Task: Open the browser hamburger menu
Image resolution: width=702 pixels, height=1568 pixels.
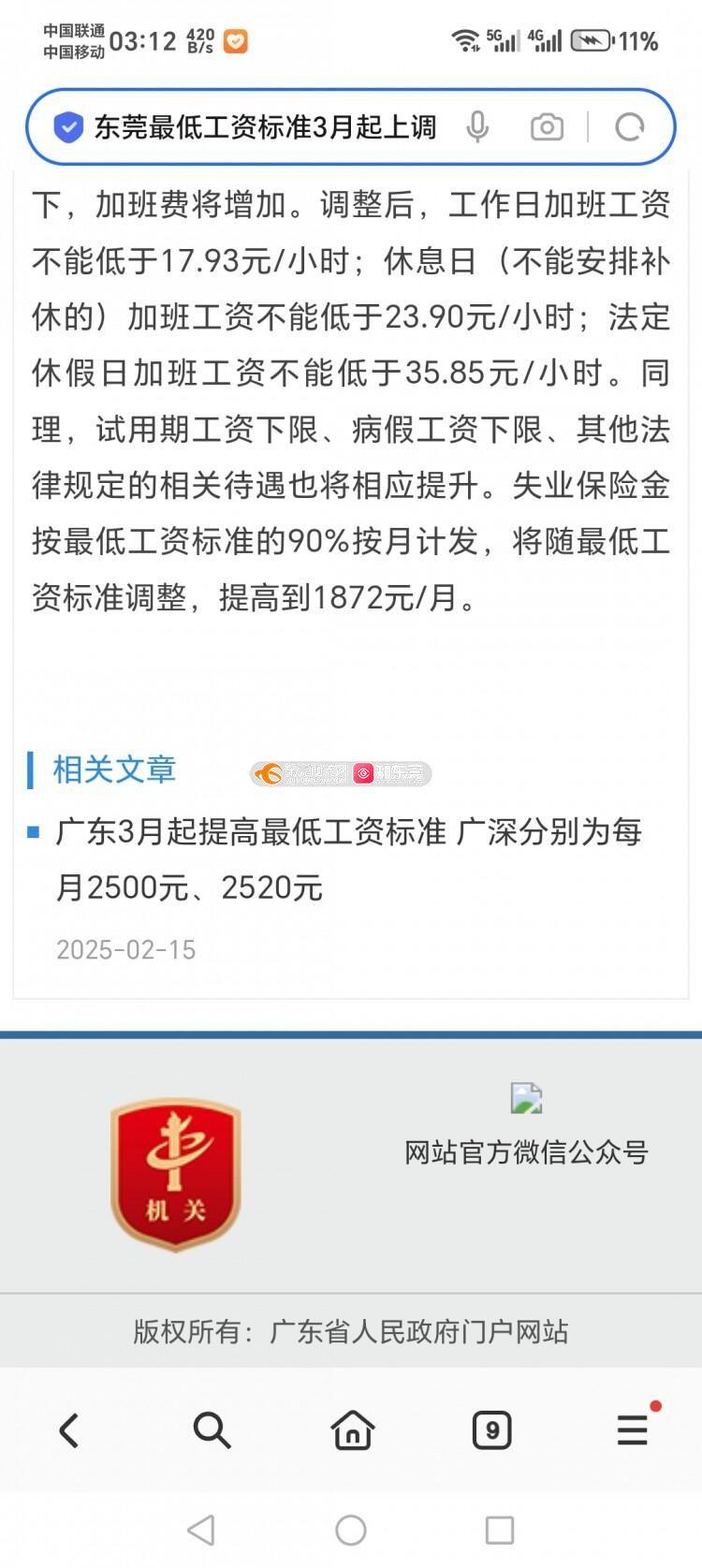Action: (x=633, y=1430)
